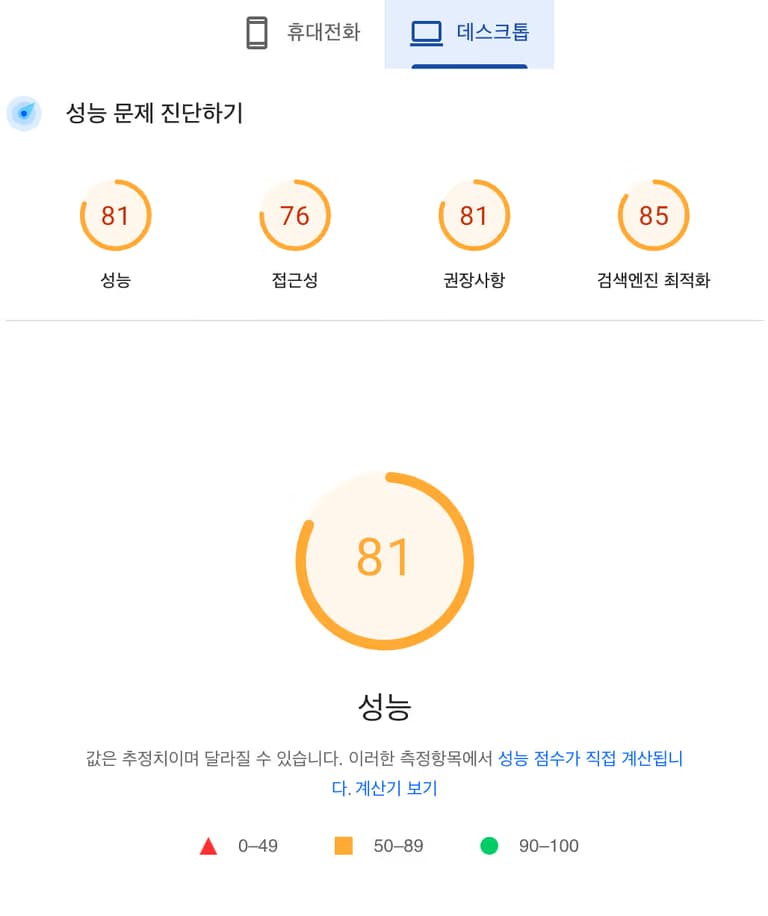The height and width of the screenshot is (916, 768).
Task: Select the 검색엔진 최적화 gauge showing 85
Action: (653, 214)
